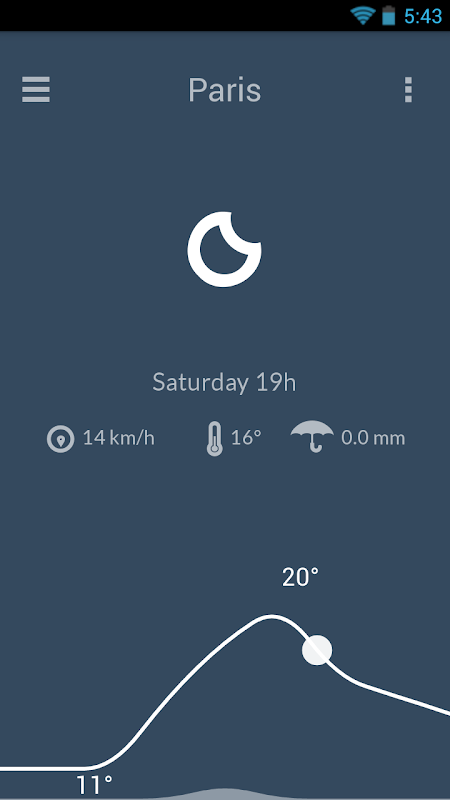Open the three-dot overflow menu

click(x=408, y=90)
